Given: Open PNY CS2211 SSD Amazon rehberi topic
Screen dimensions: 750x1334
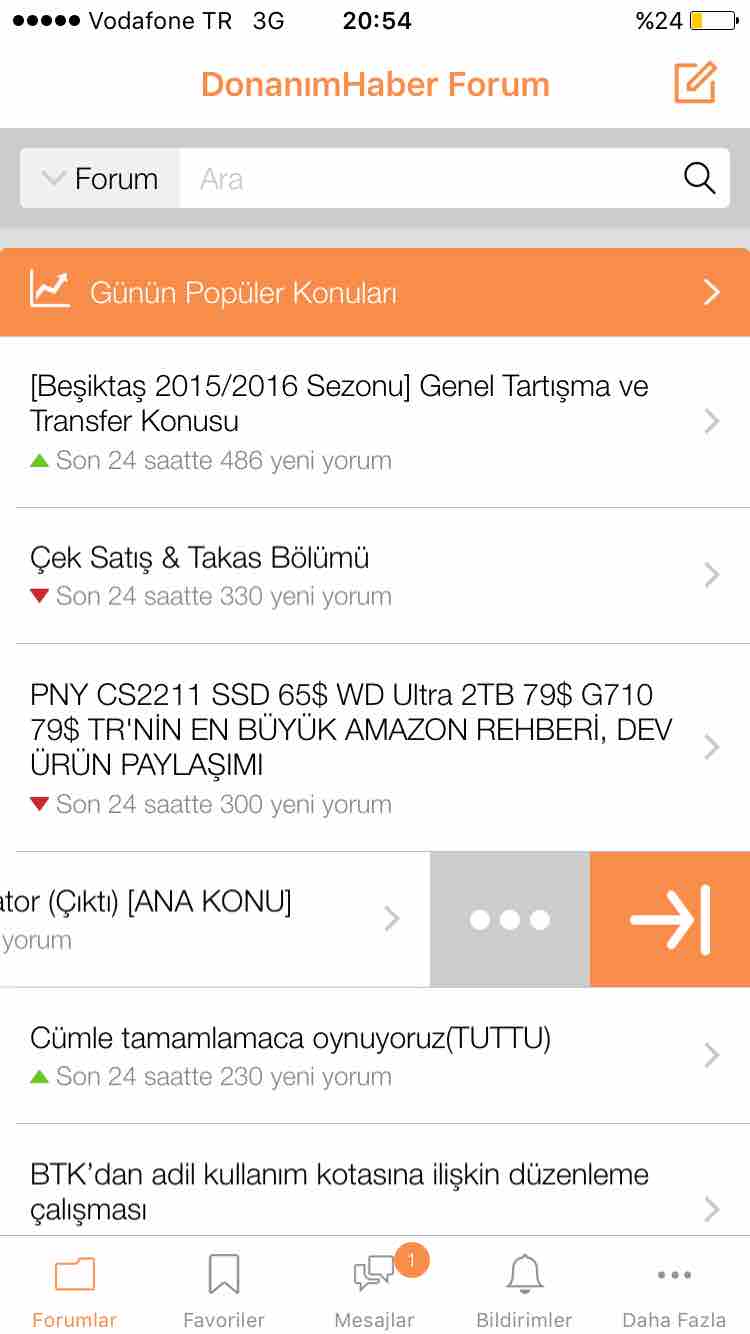Looking at the screenshot, I should coord(375,748).
